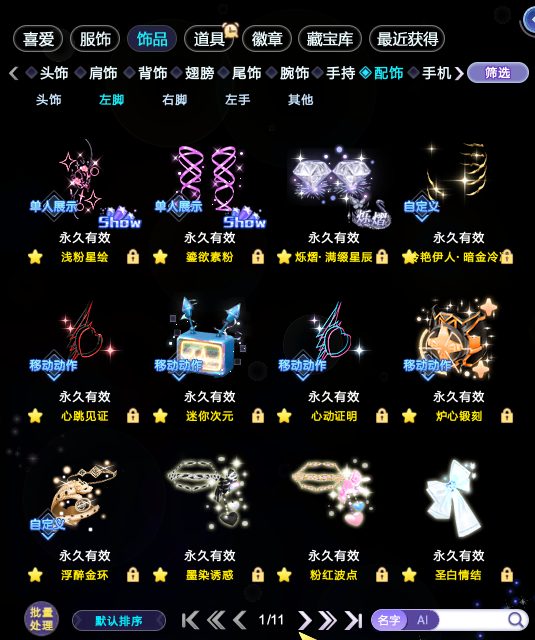
Task: Open the 道具 tab
Action: point(209,39)
